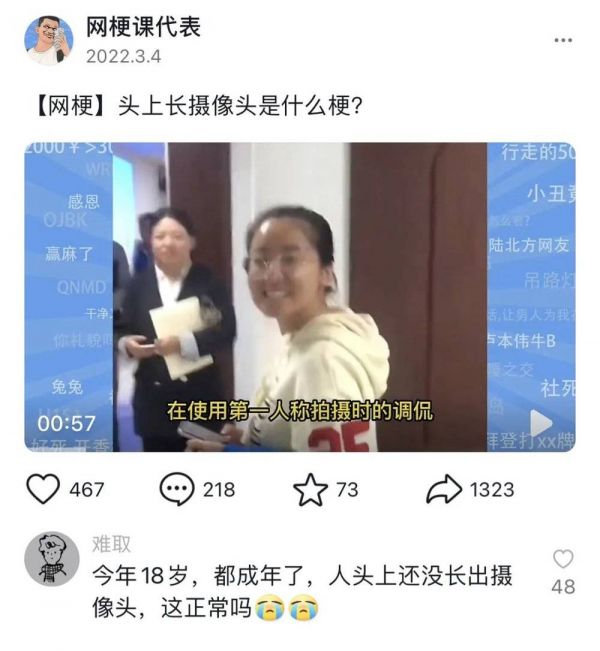Viewport: 600px width, 651px height.
Task: Favorite the post with star icon
Action: (x=311, y=489)
